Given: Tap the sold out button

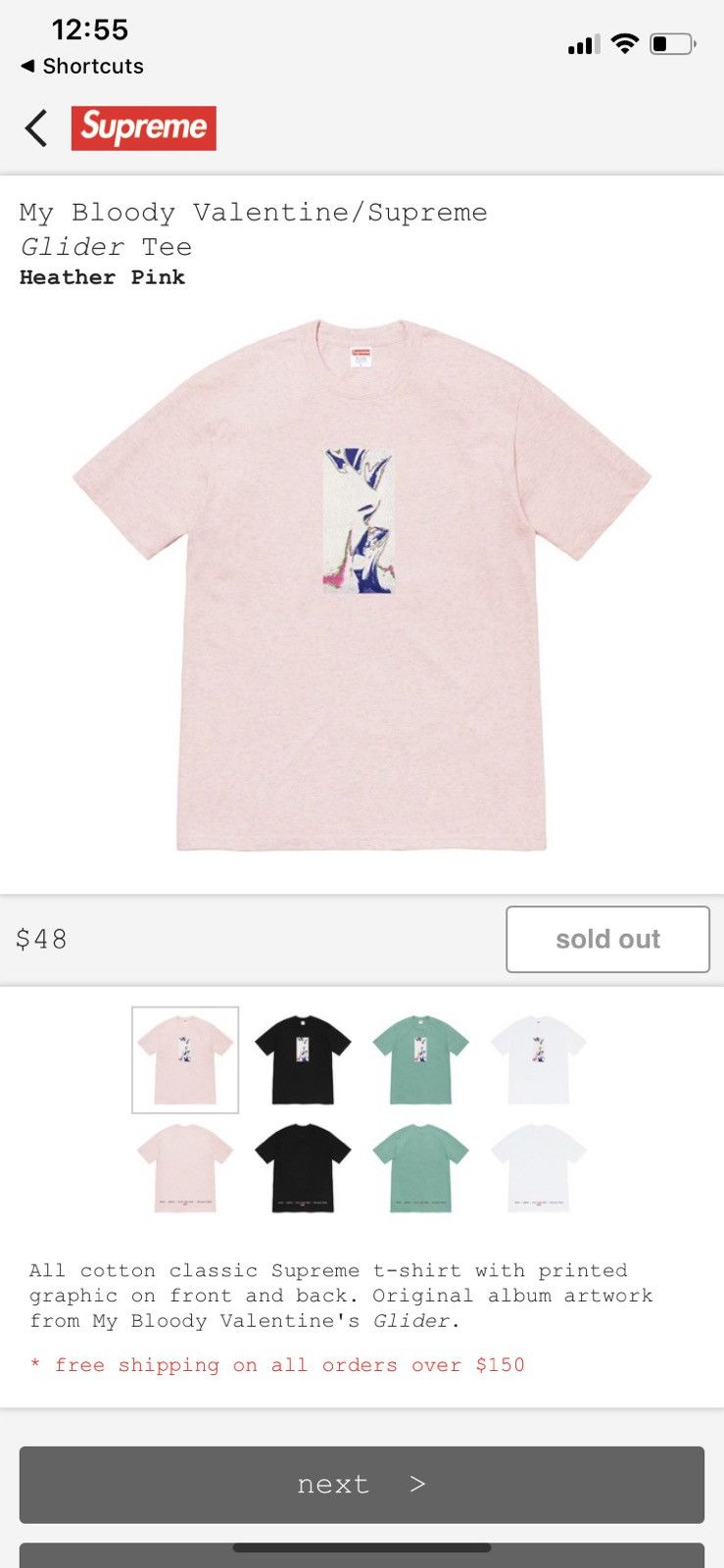Looking at the screenshot, I should (607, 939).
